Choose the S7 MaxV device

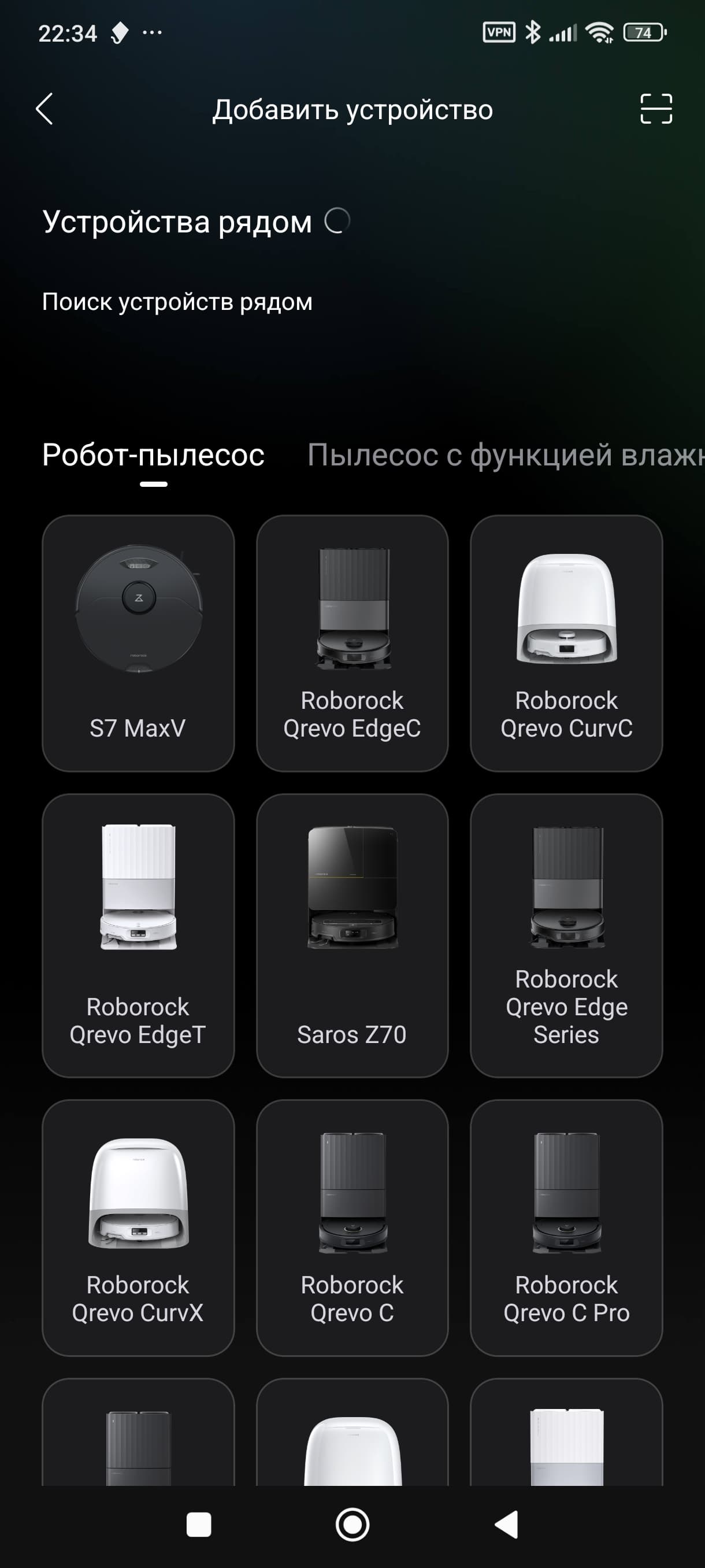[x=138, y=643]
